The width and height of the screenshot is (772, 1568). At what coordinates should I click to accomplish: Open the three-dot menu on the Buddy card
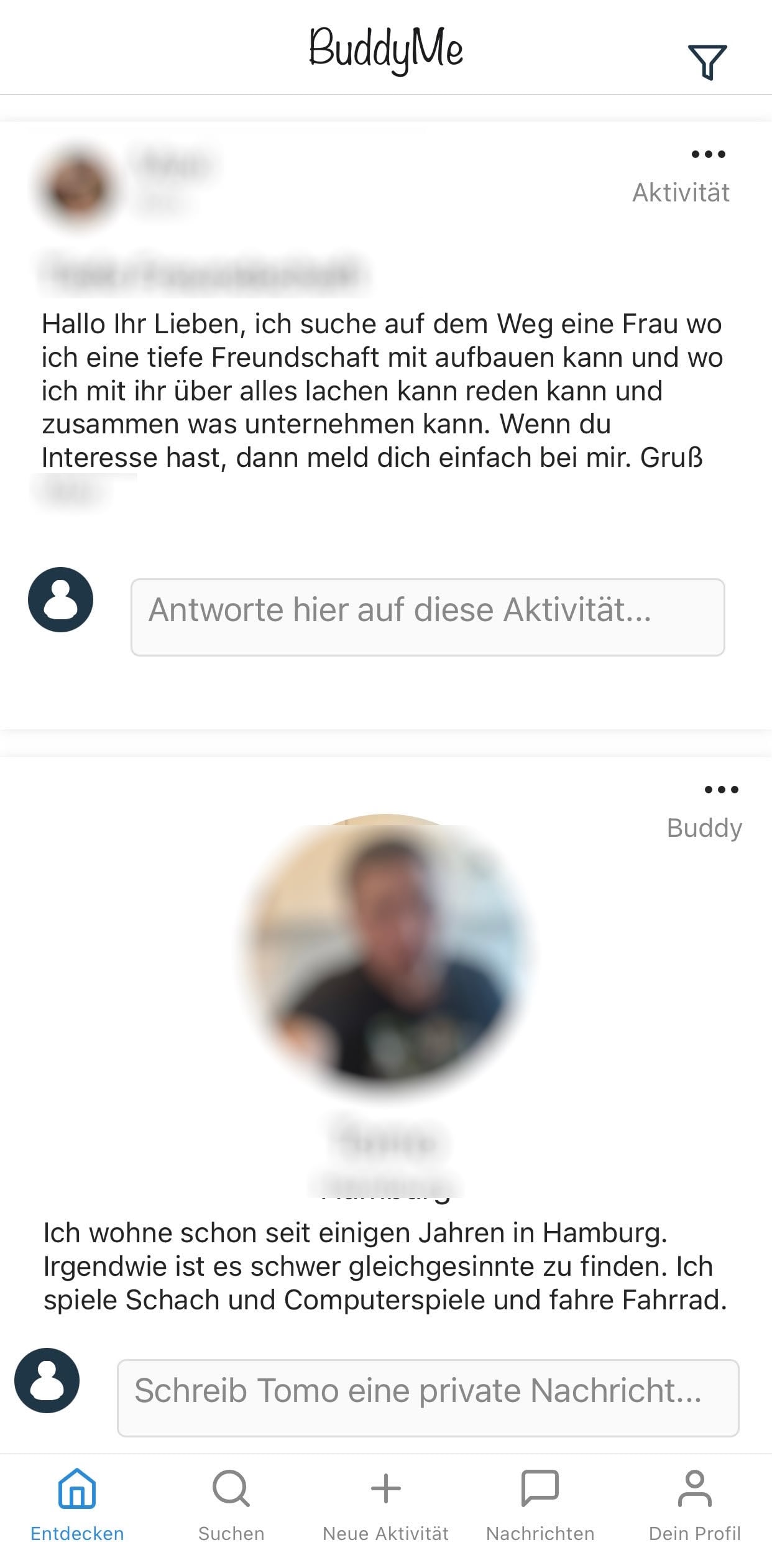[x=722, y=790]
